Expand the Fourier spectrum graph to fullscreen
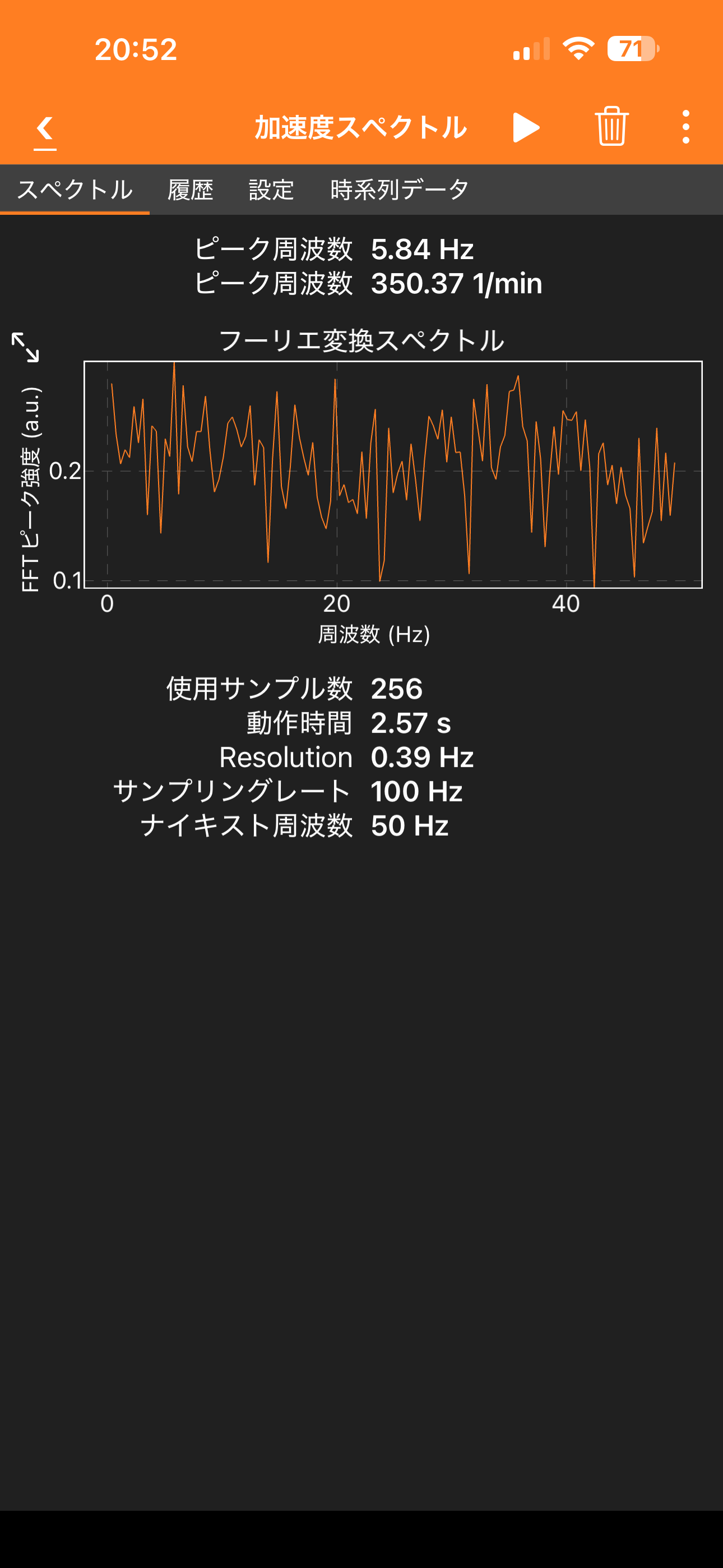This screenshot has width=723, height=1568. click(x=26, y=347)
